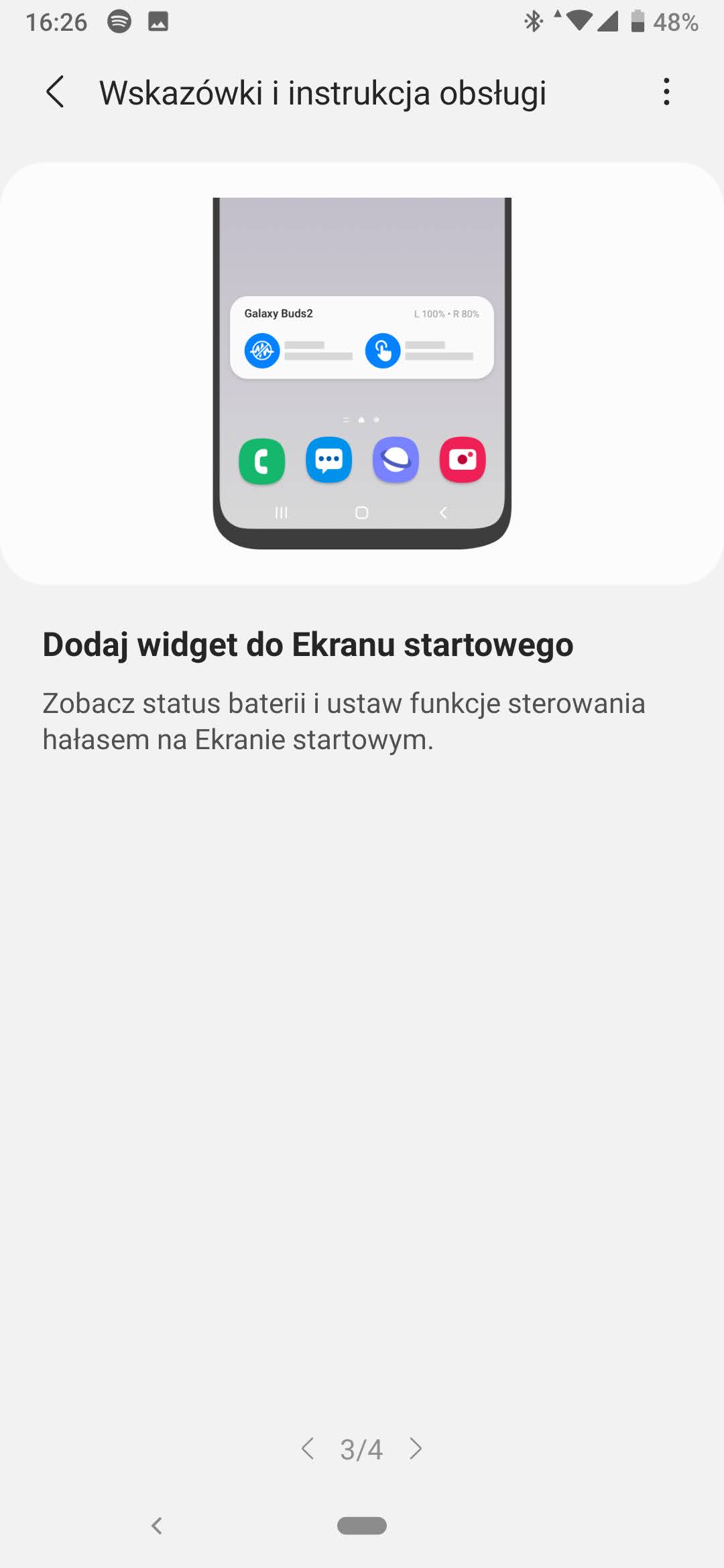724x1568 pixels.
Task: Tap the system home pill
Action: click(x=361, y=1526)
